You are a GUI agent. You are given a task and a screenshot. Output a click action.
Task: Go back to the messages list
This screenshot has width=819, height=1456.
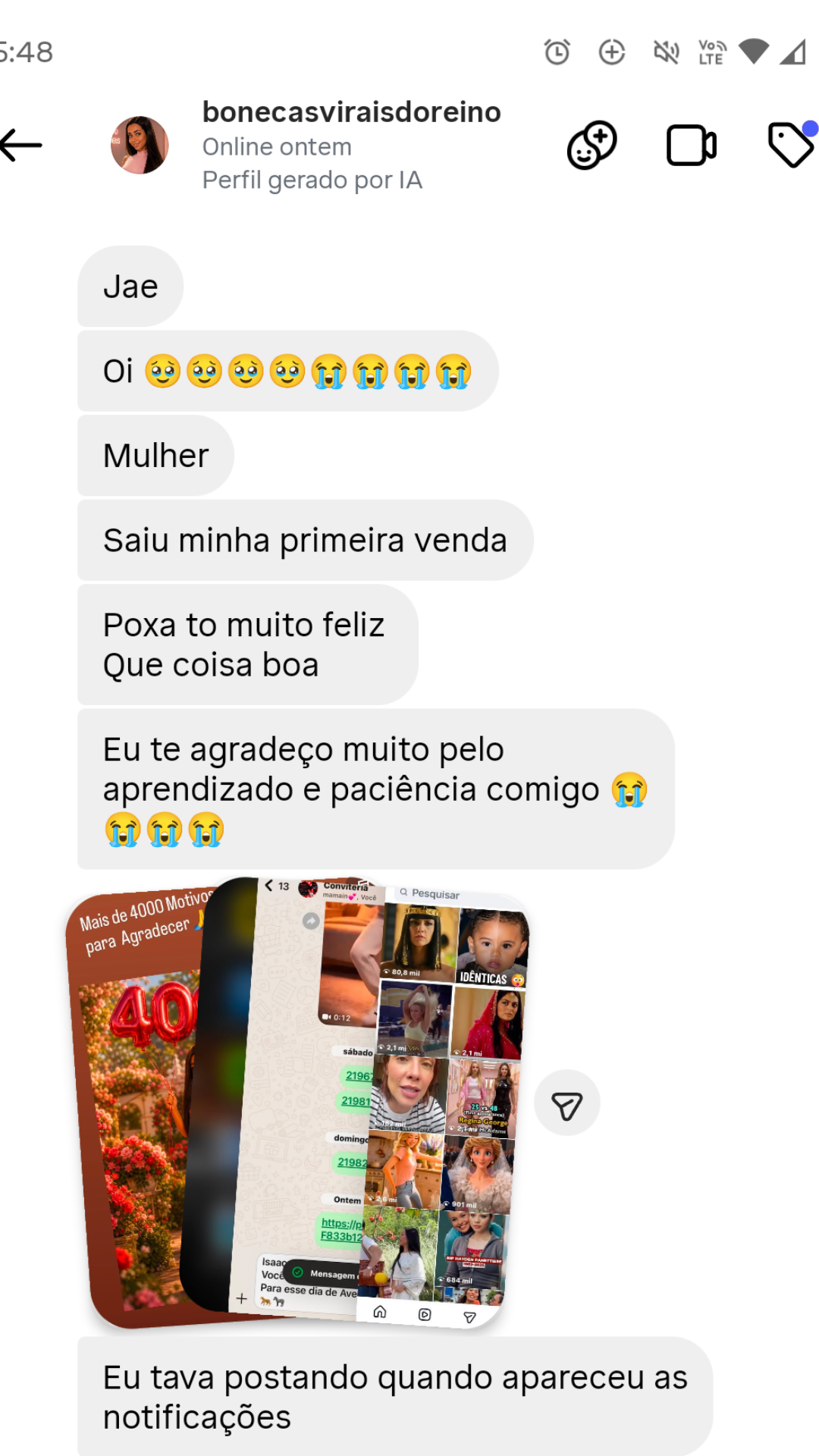tap(21, 145)
